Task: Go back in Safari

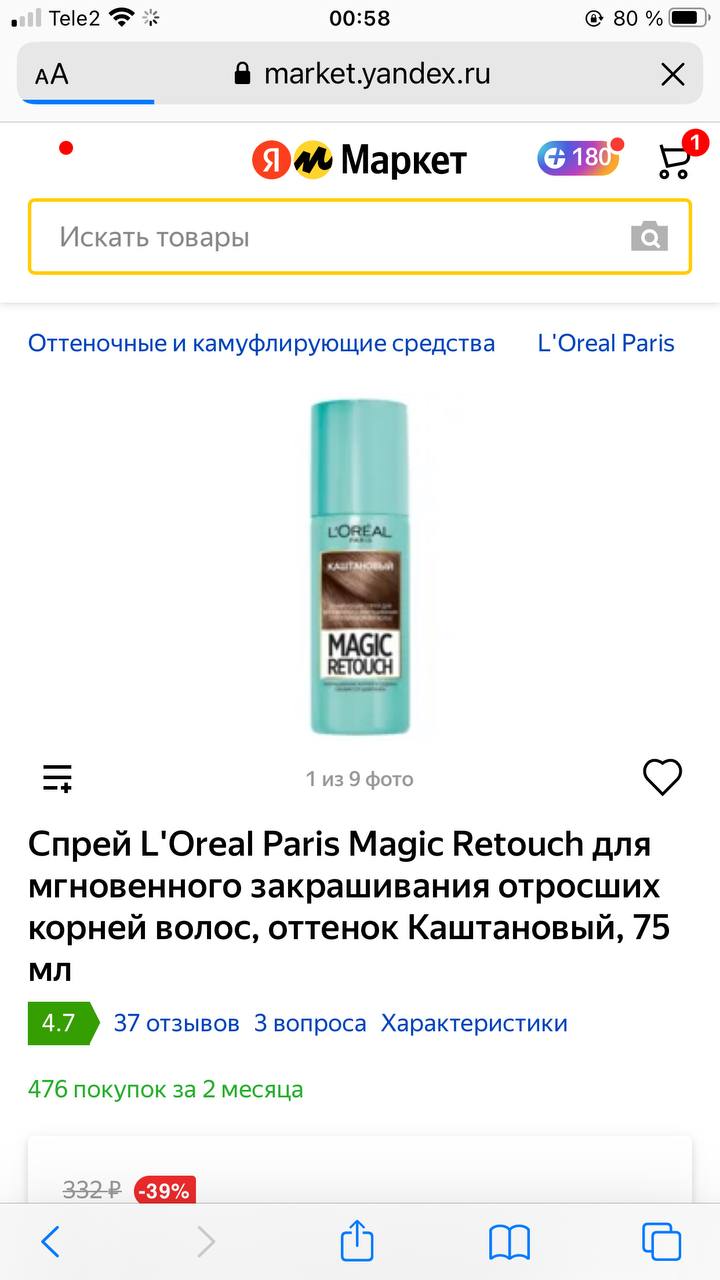Action: tap(50, 1242)
